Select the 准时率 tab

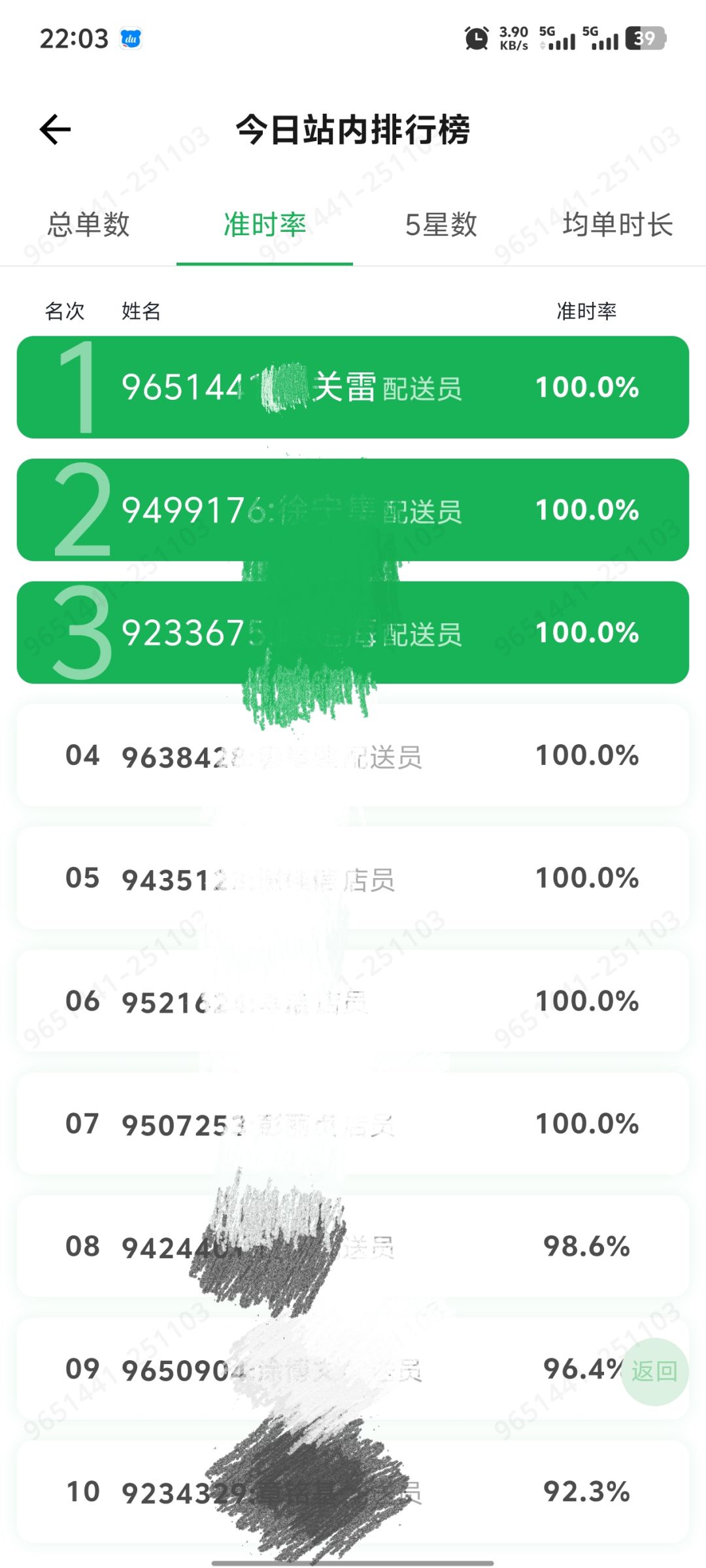coord(265,227)
